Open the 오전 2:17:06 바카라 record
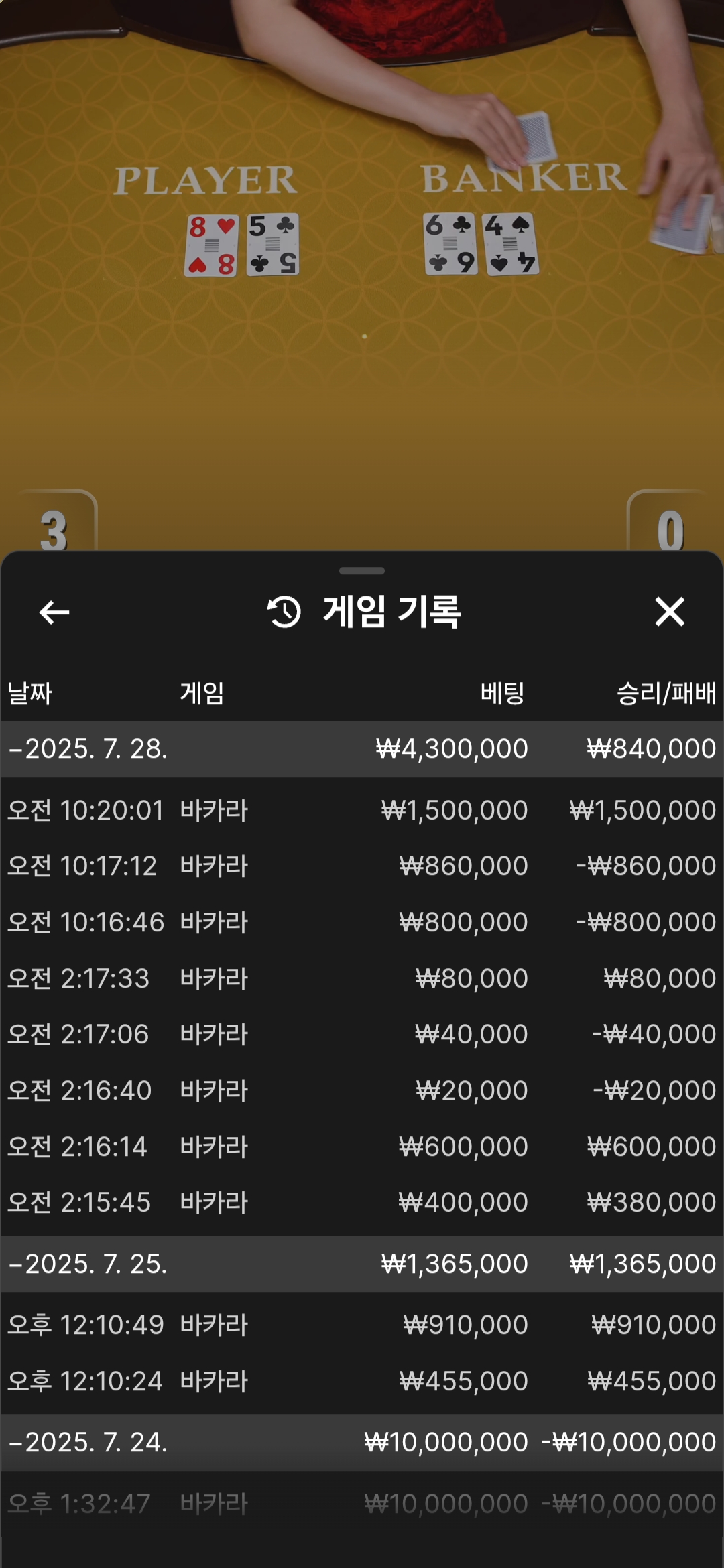Image resolution: width=724 pixels, height=1568 pixels. (x=362, y=1034)
